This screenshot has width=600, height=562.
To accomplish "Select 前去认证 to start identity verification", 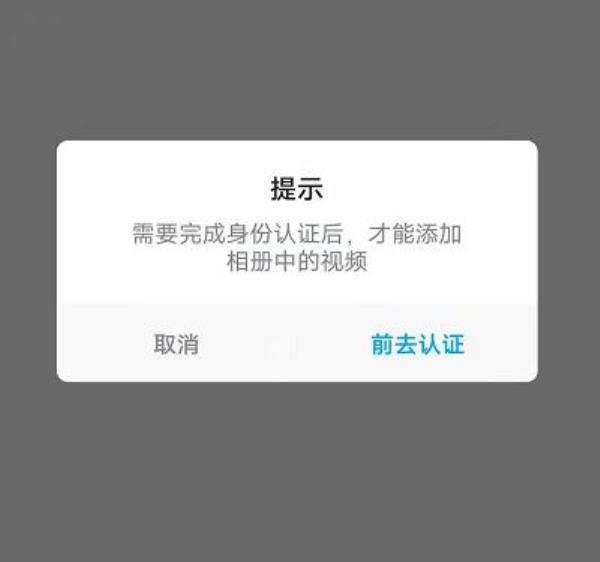I will click(x=417, y=345).
